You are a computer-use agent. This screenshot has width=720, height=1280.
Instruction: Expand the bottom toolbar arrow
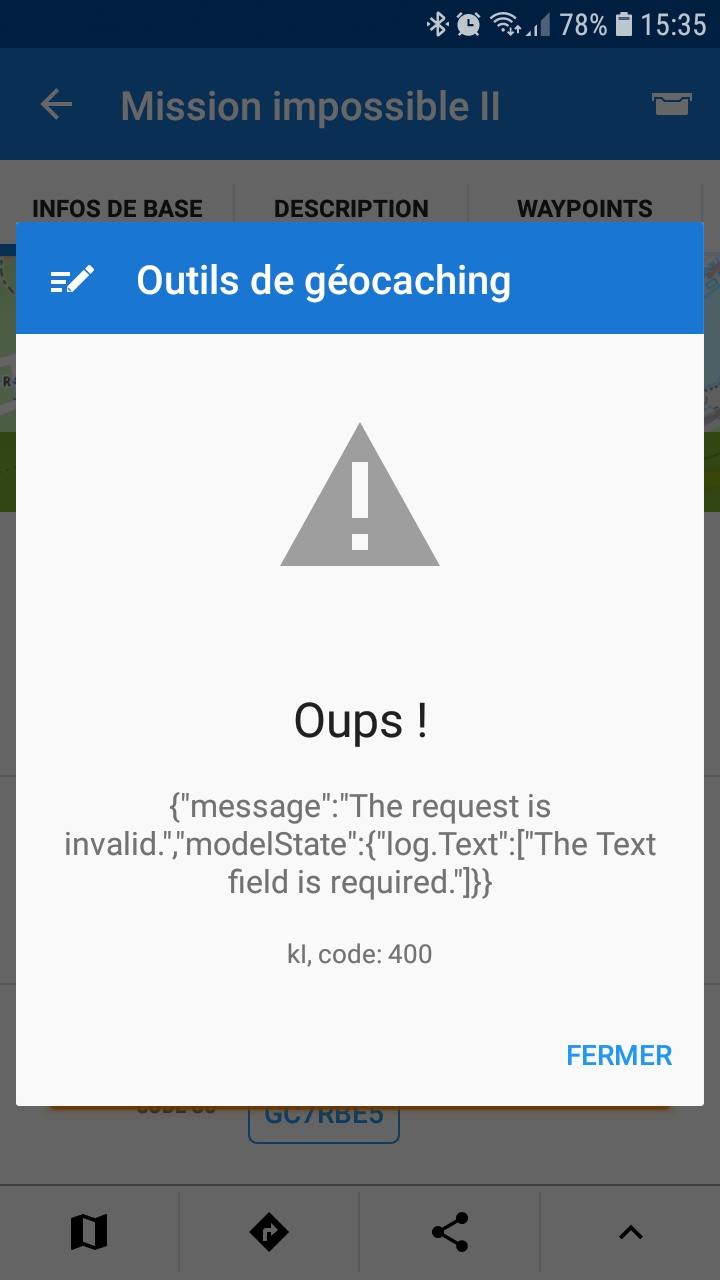click(630, 1232)
